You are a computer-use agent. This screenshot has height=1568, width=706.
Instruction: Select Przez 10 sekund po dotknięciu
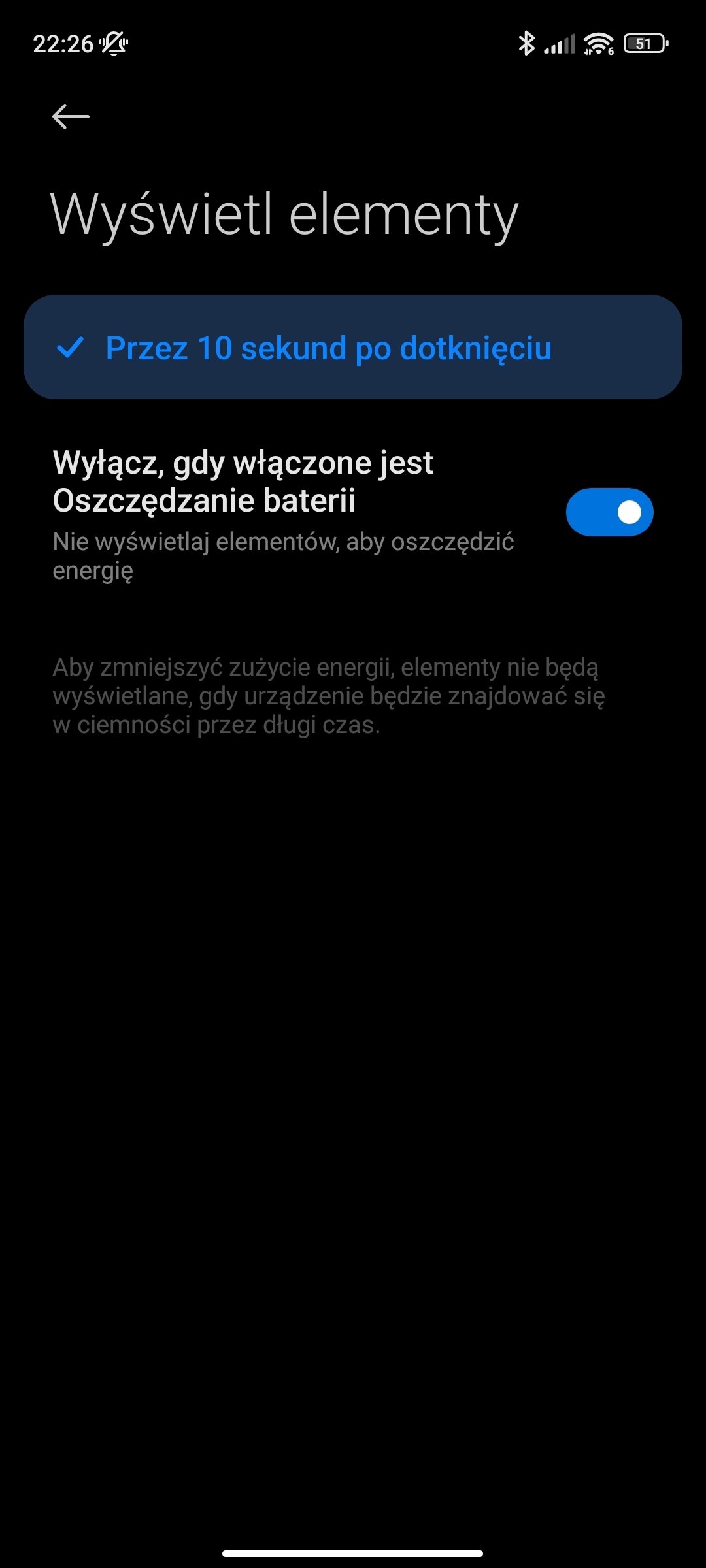tap(353, 347)
